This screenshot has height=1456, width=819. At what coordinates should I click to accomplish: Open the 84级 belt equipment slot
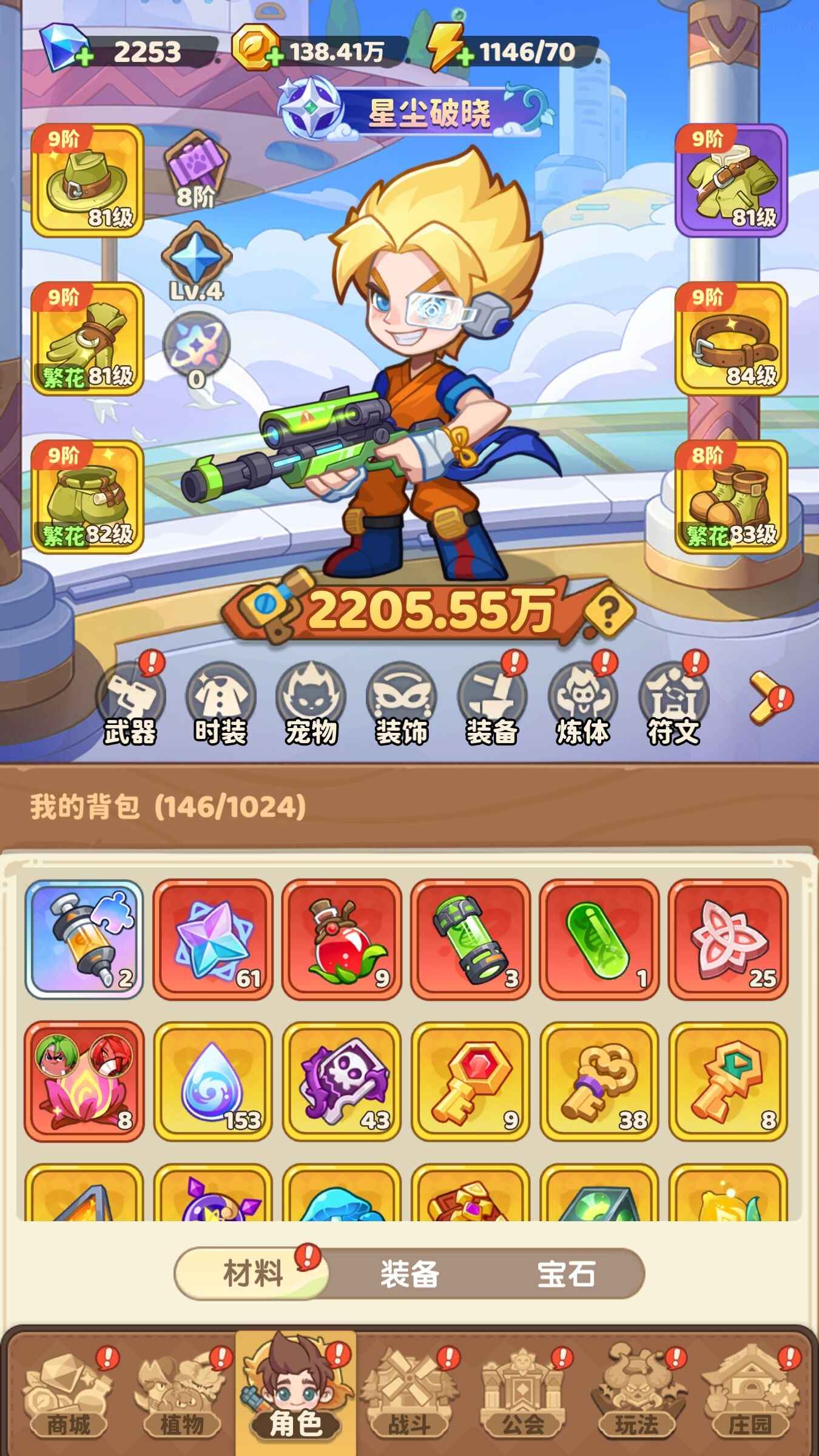[x=731, y=339]
